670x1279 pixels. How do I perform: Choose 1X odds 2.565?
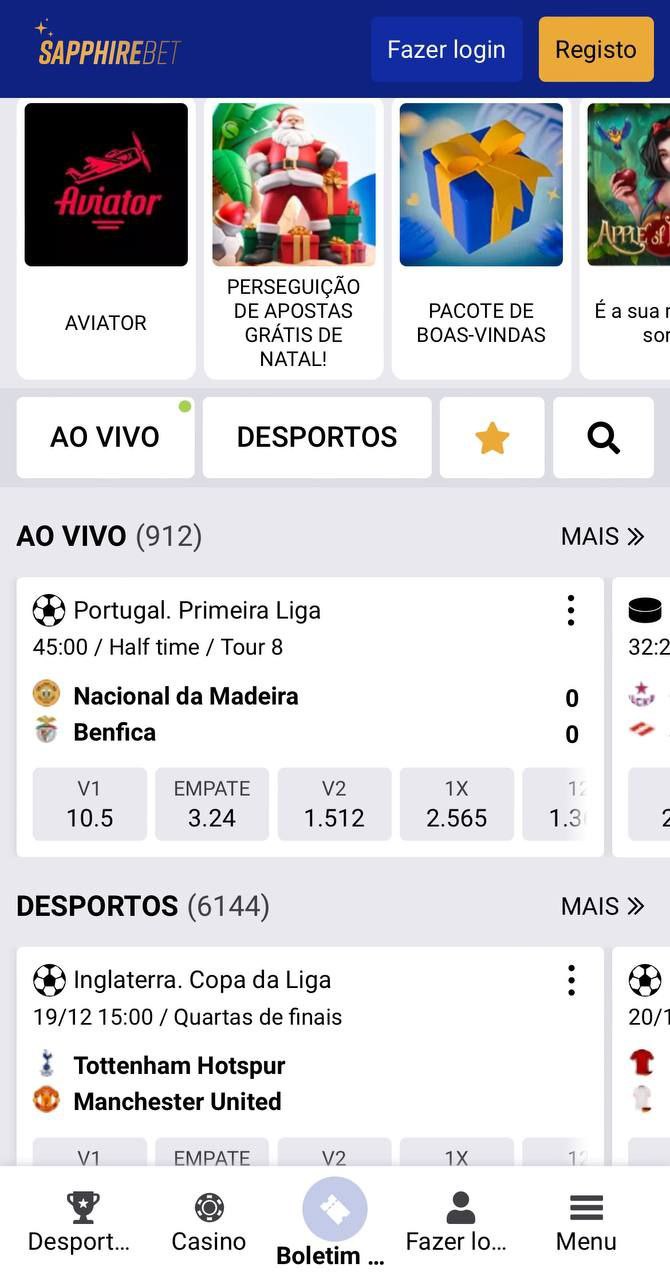pyautogui.click(x=456, y=804)
